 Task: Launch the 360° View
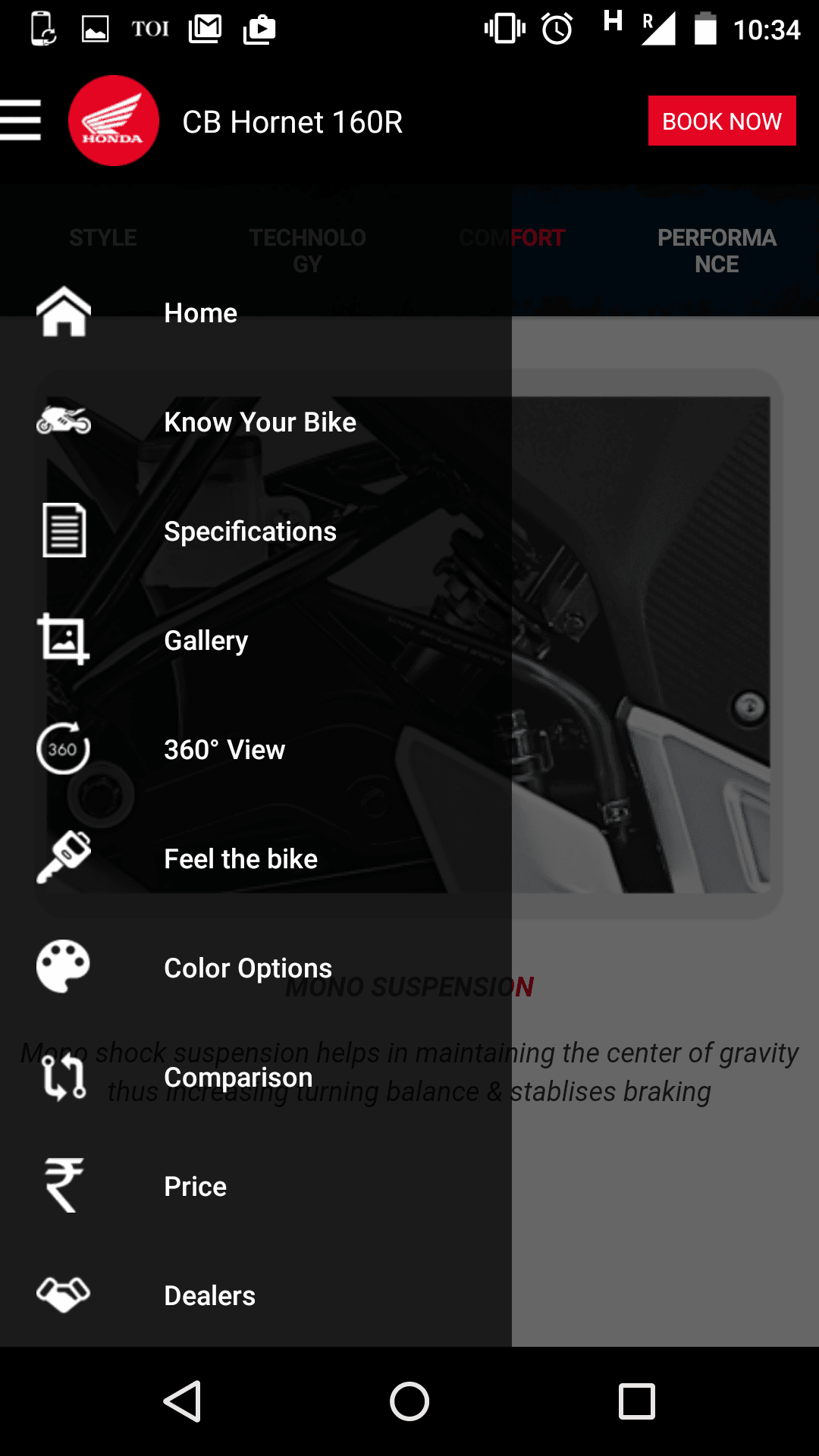click(x=224, y=750)
